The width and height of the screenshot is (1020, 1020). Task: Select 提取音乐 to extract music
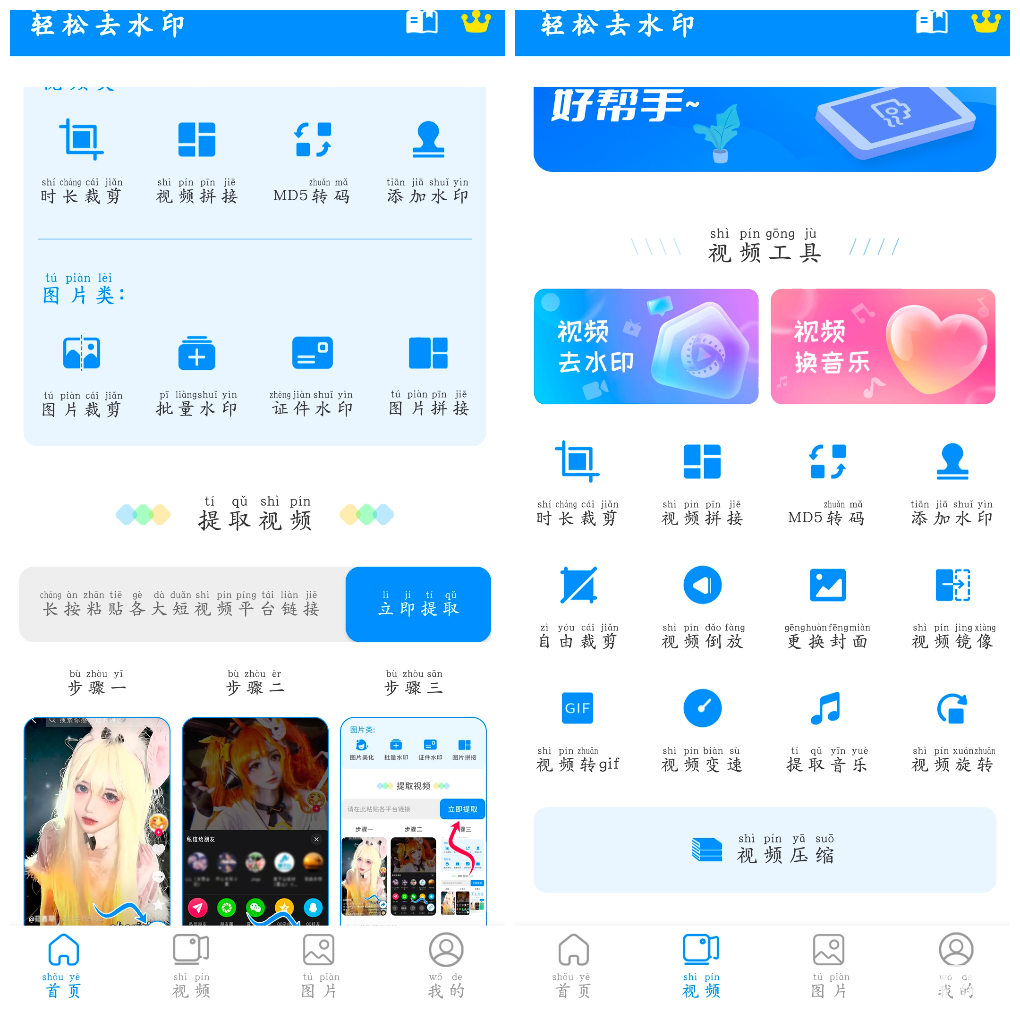827,730
